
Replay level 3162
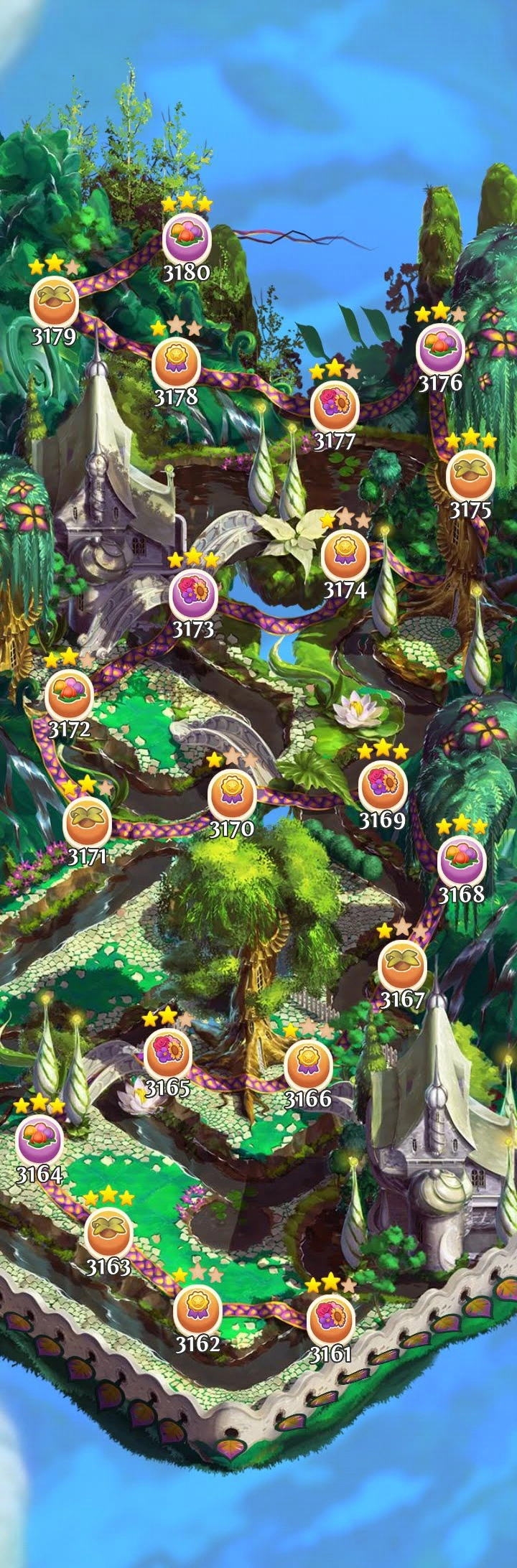point(198,1310)
